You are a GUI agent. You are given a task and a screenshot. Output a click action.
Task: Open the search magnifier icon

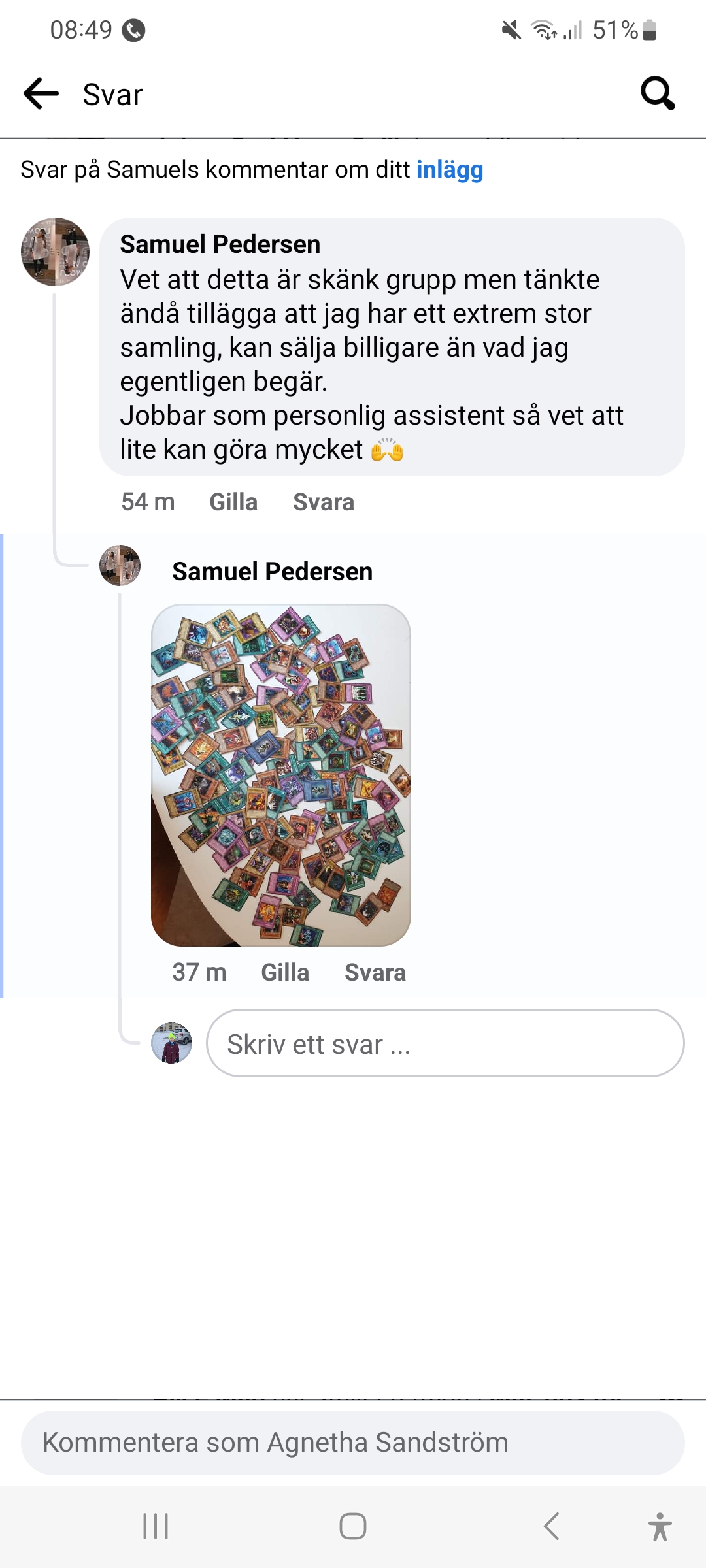tap(657, 93)
